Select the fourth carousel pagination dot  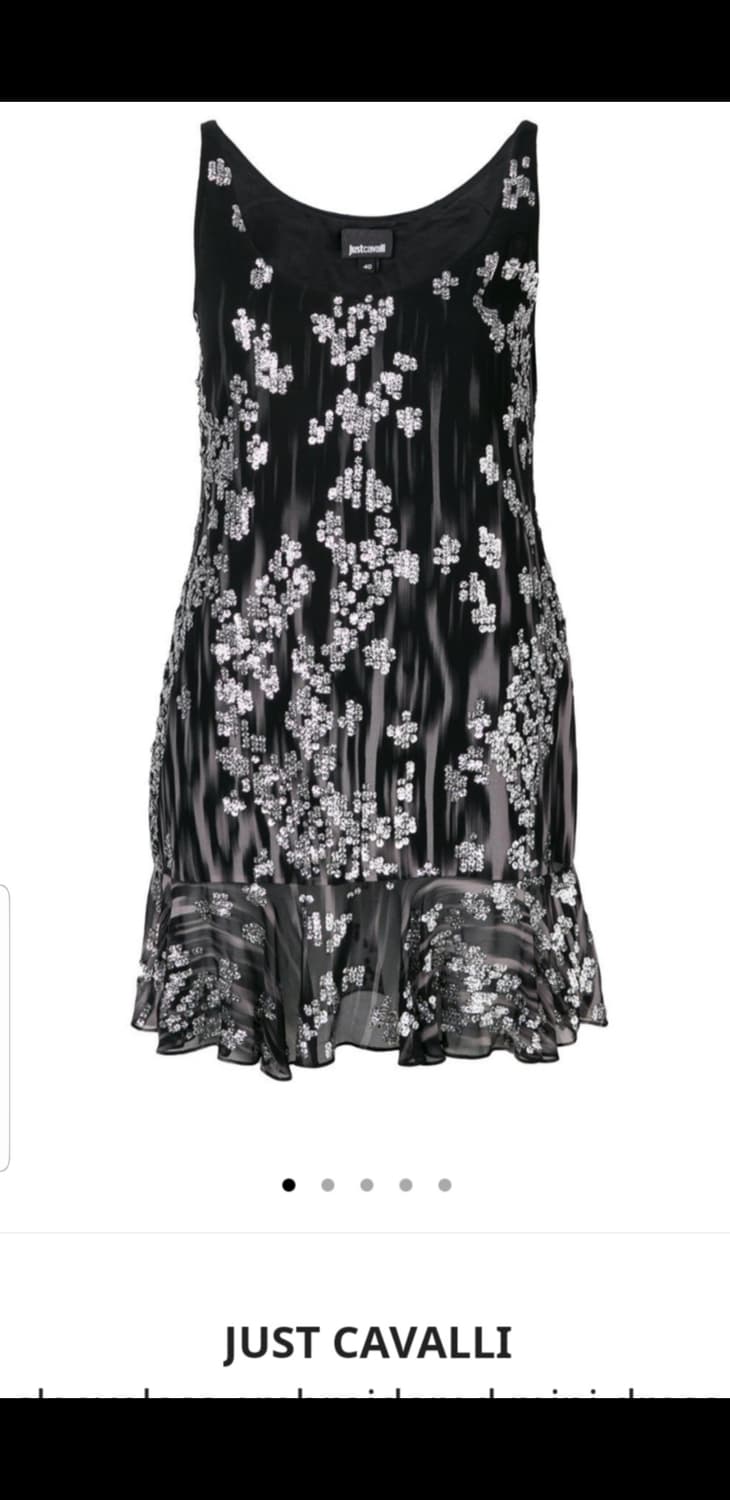tap(404, 1186)
